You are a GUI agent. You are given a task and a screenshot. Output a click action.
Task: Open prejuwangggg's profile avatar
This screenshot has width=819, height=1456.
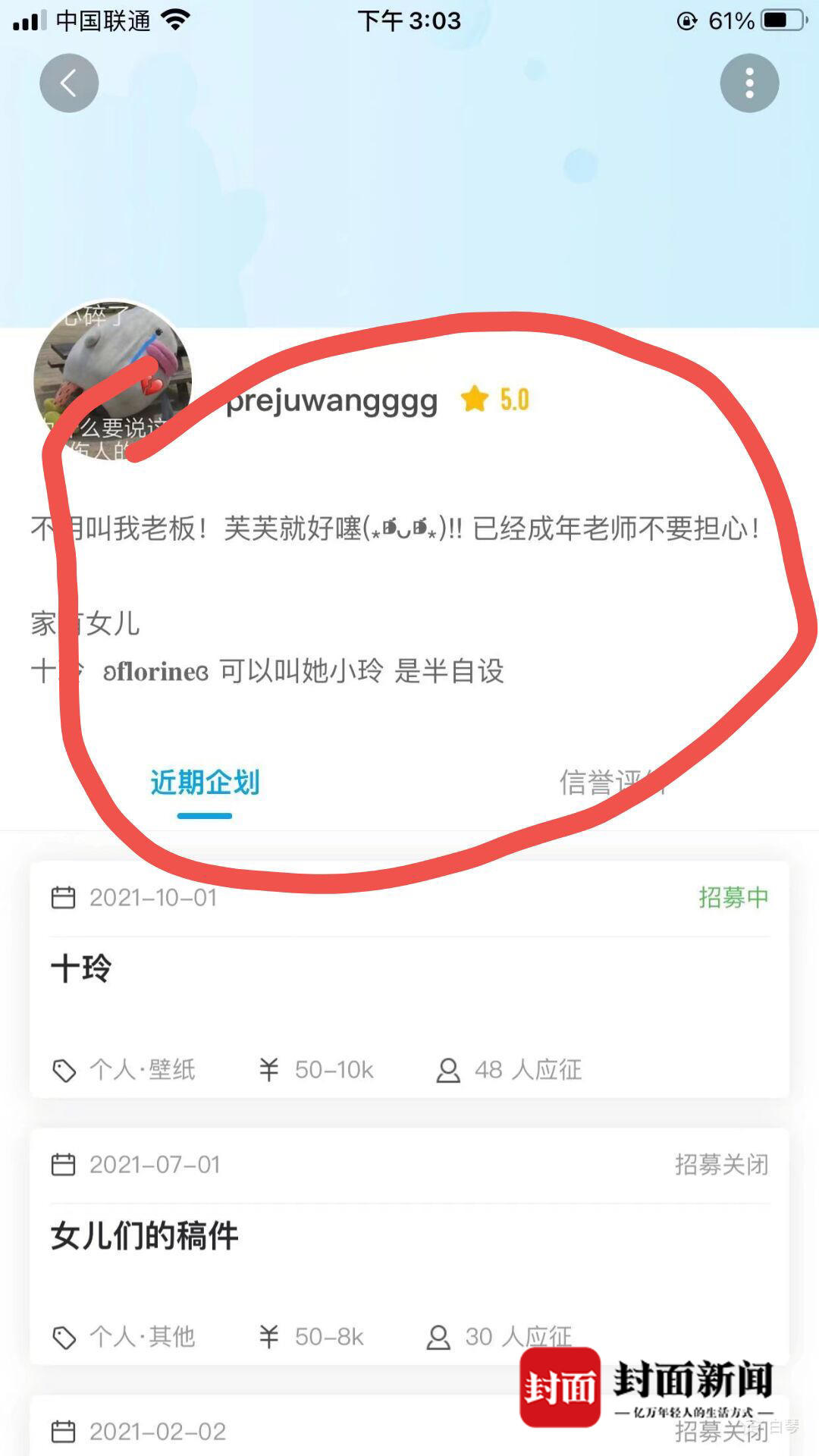pos(112,379)
